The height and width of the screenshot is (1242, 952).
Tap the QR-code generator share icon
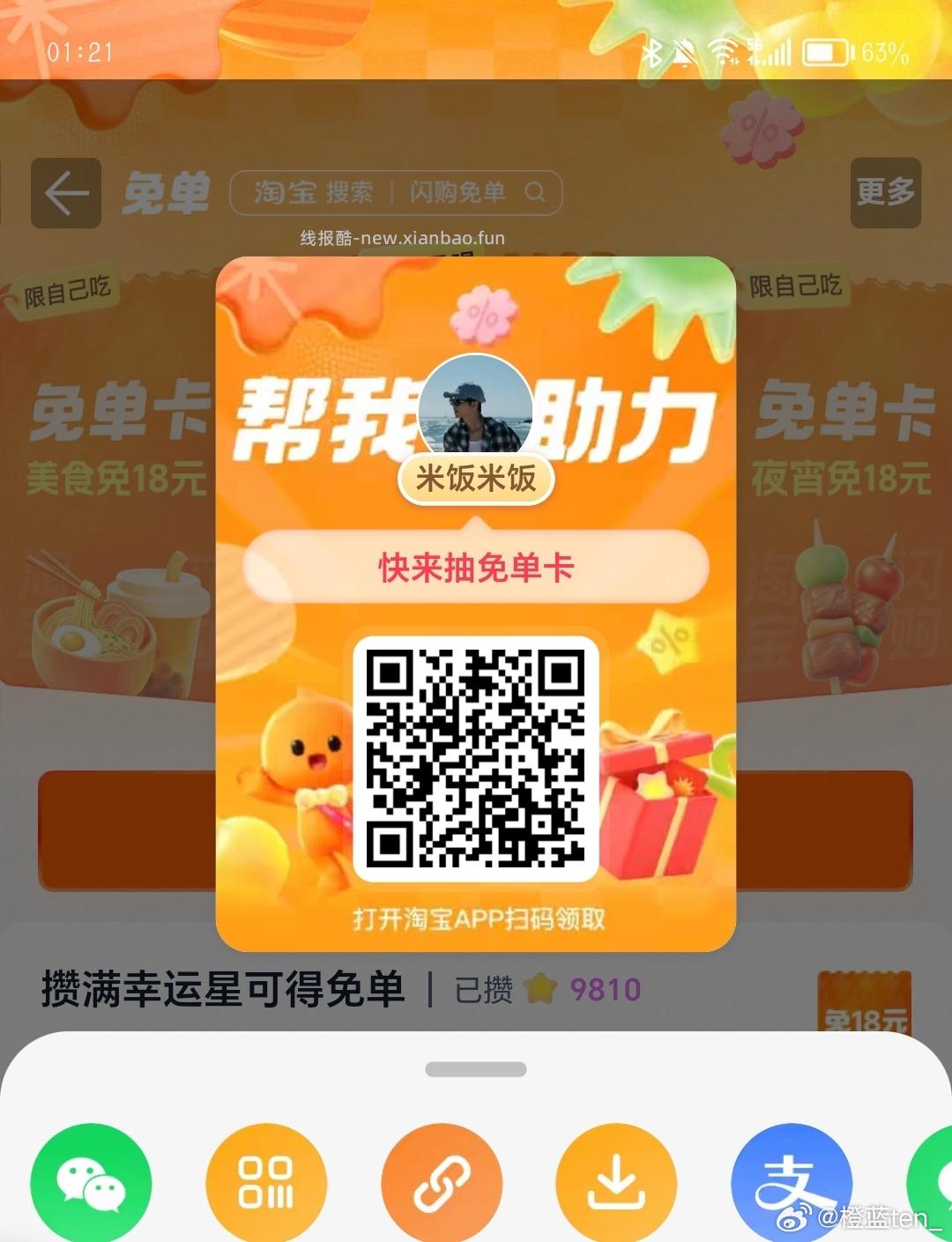coord(267,1184)
